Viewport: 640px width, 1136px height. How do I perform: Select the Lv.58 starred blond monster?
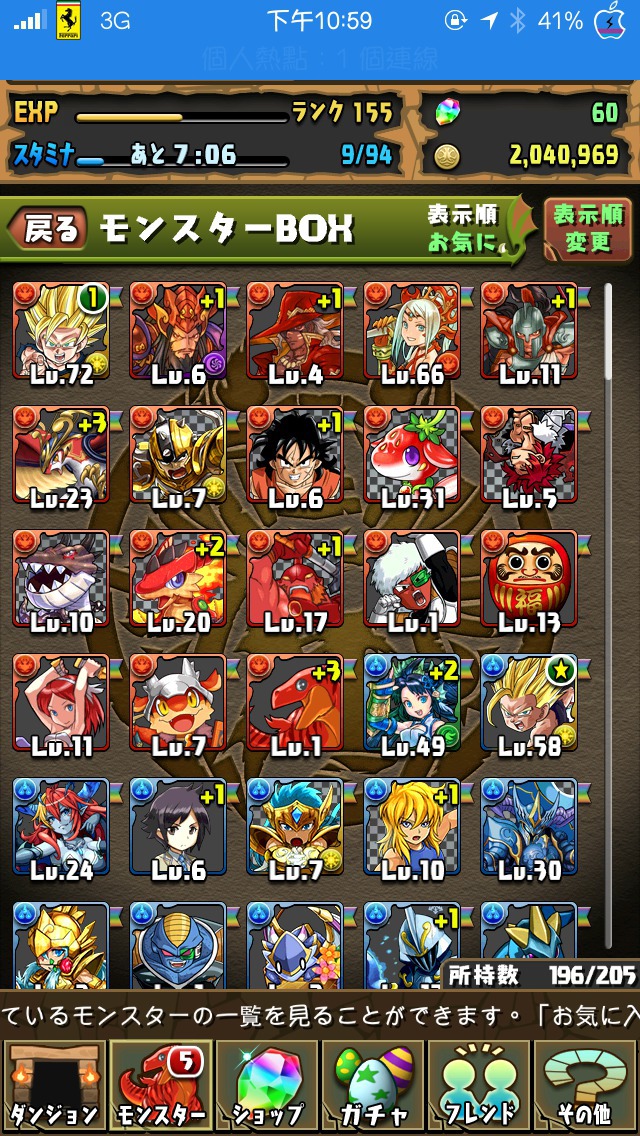tap(529, 703)
